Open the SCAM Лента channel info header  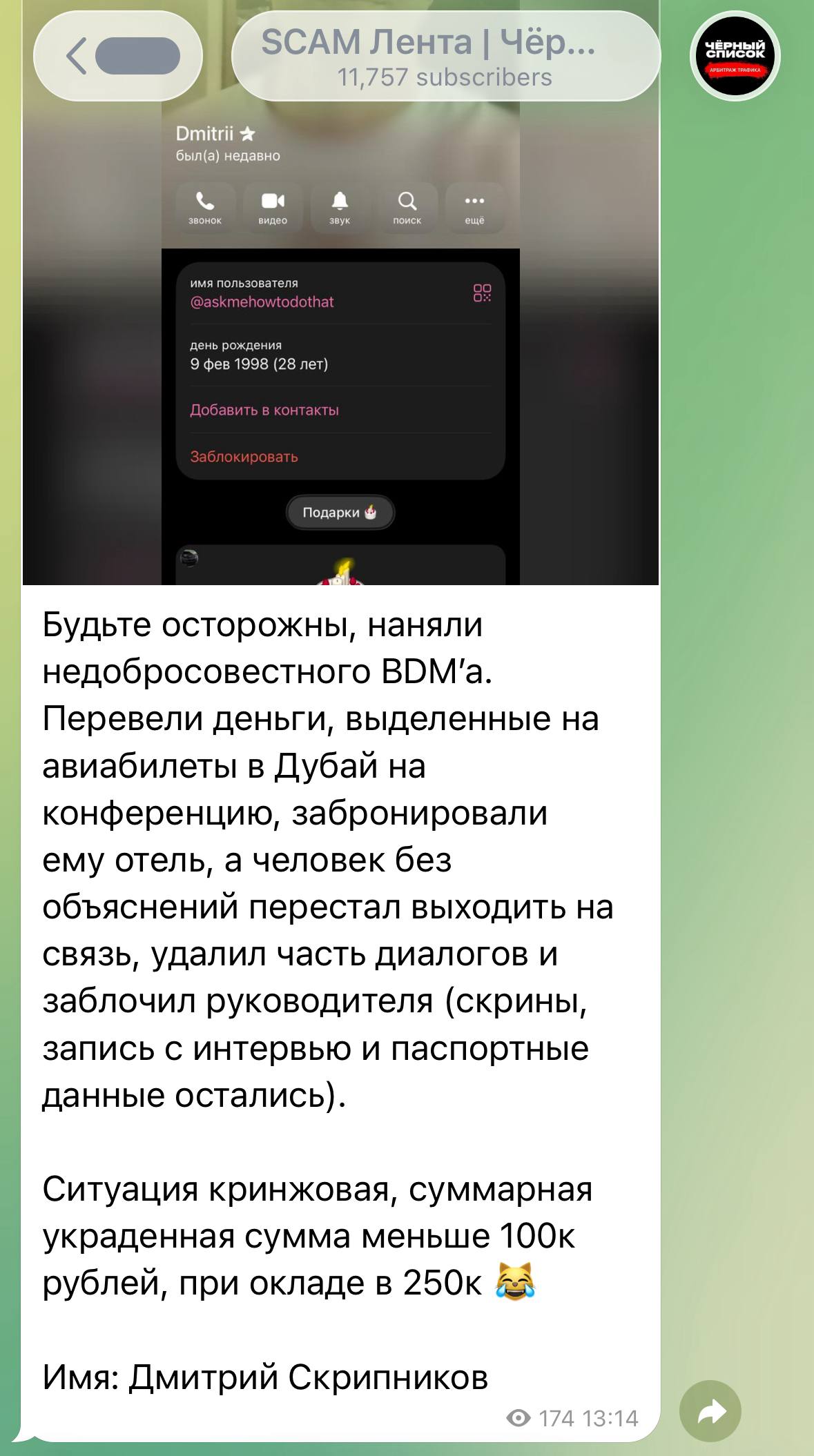(x=445, y=57)
